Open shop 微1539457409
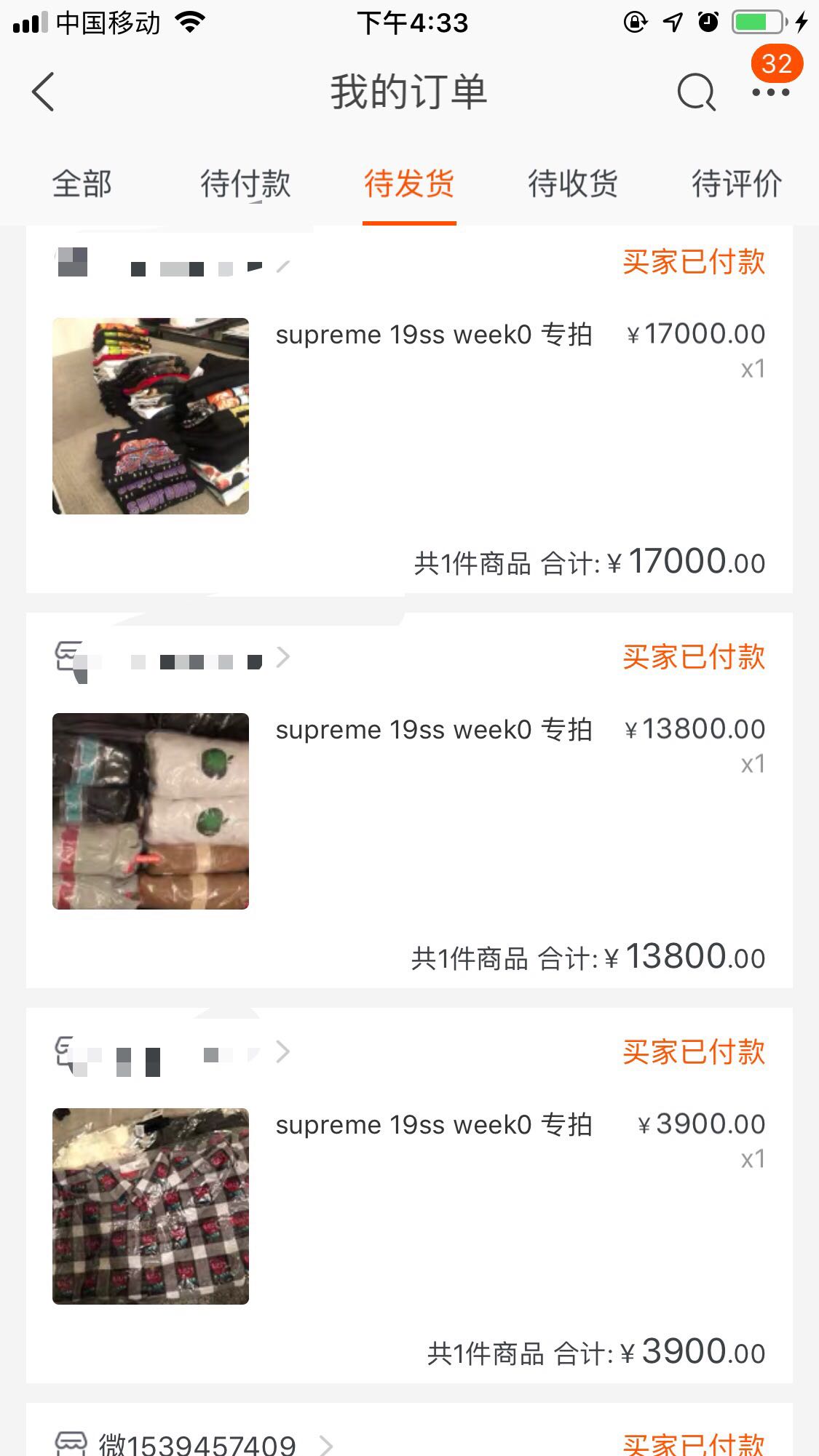819x1456 pixels. 197,1444
